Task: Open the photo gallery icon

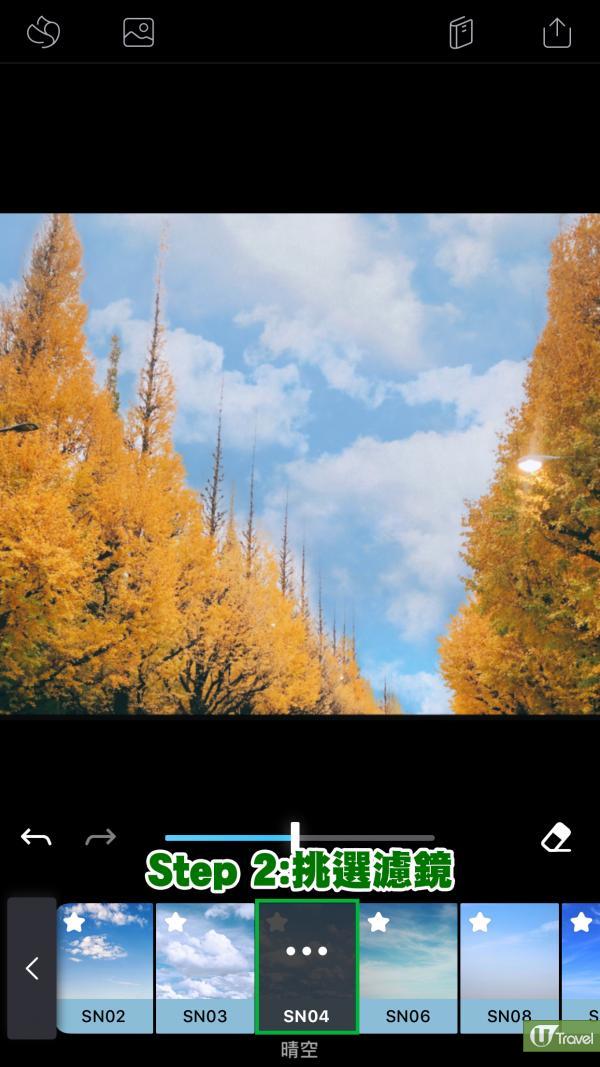Action: point(138,32)
